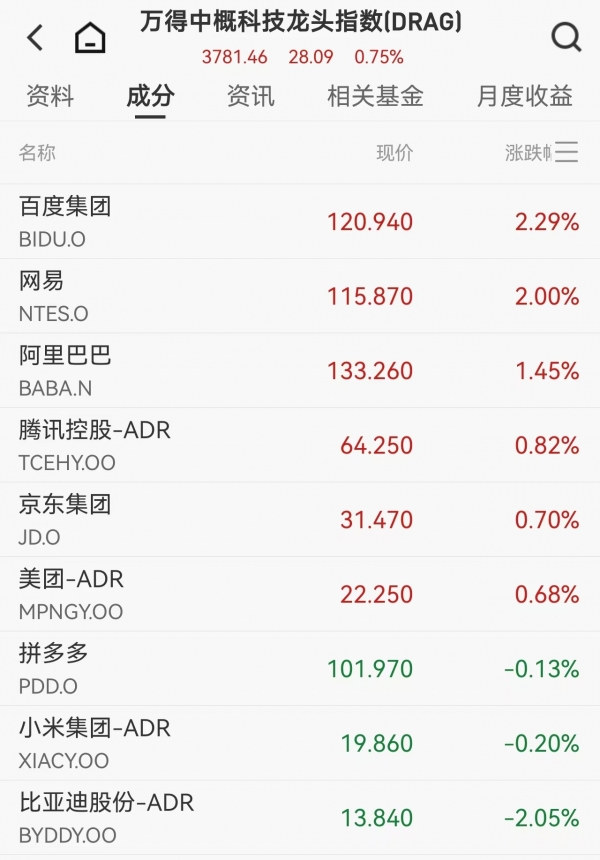Switch to the 资讯 tab
This screenshot has height=860, width=600.
(x=250, y=96)
